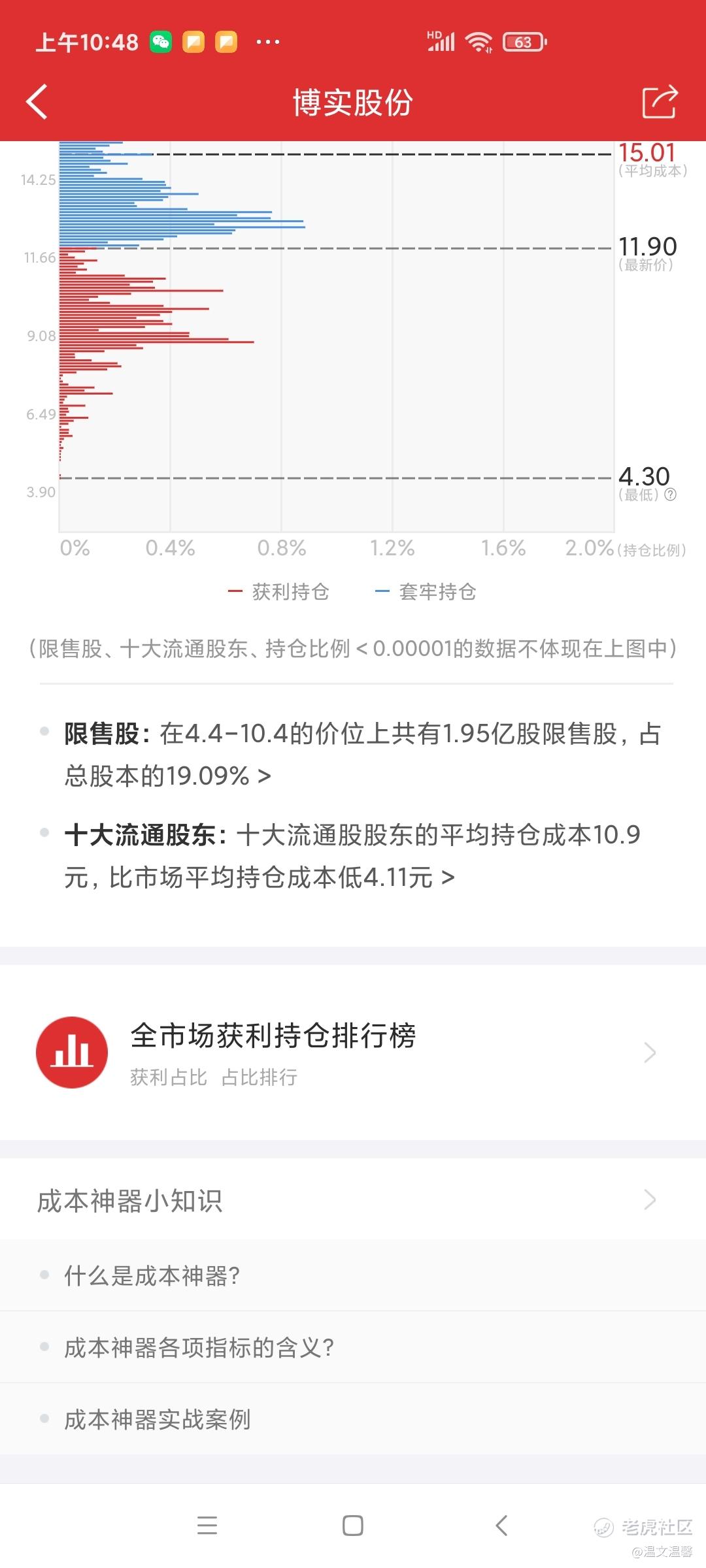706x1568 pixels.
Task: Open 成本神器实战案例
Action: pos(353,1419)
